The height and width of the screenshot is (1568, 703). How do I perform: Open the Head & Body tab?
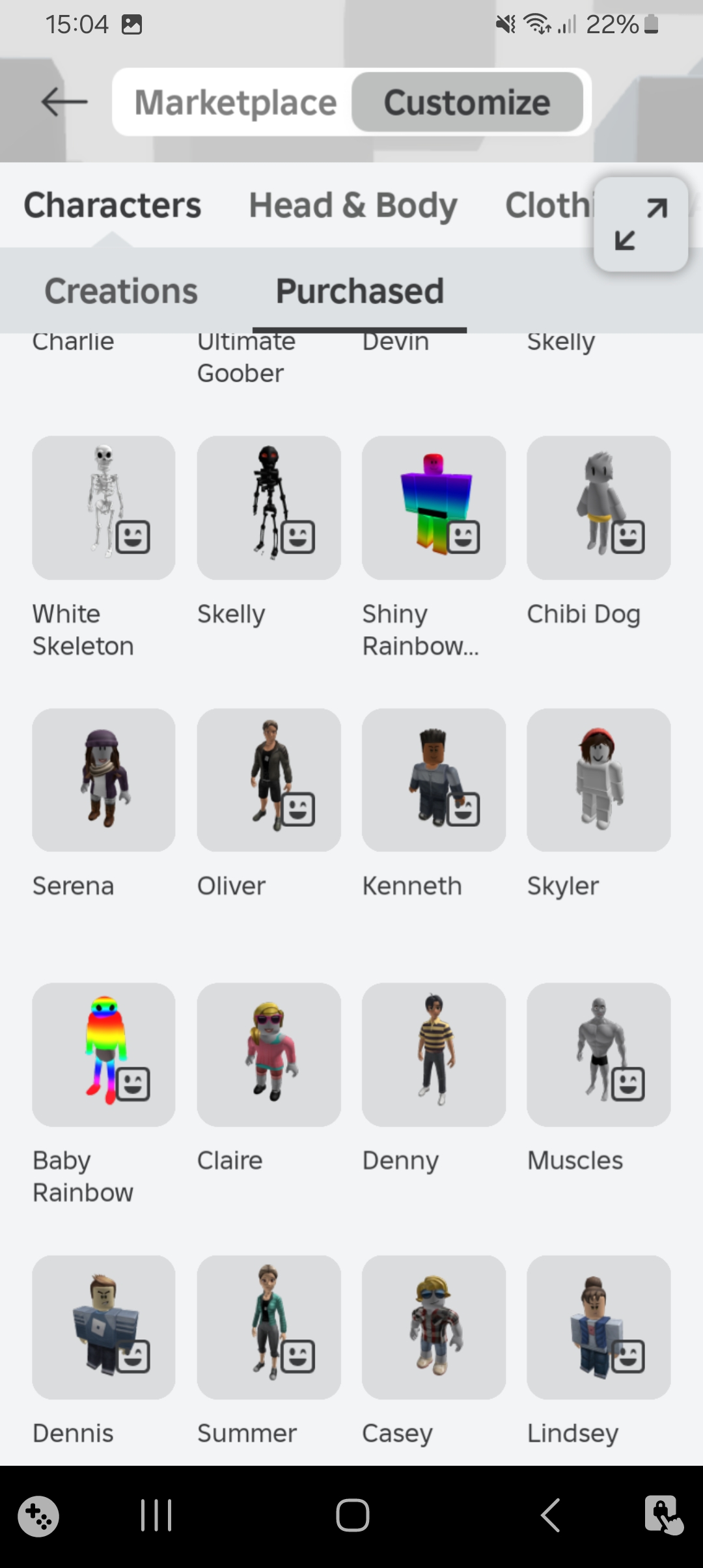pyautogui.click(x=353, y=205)
